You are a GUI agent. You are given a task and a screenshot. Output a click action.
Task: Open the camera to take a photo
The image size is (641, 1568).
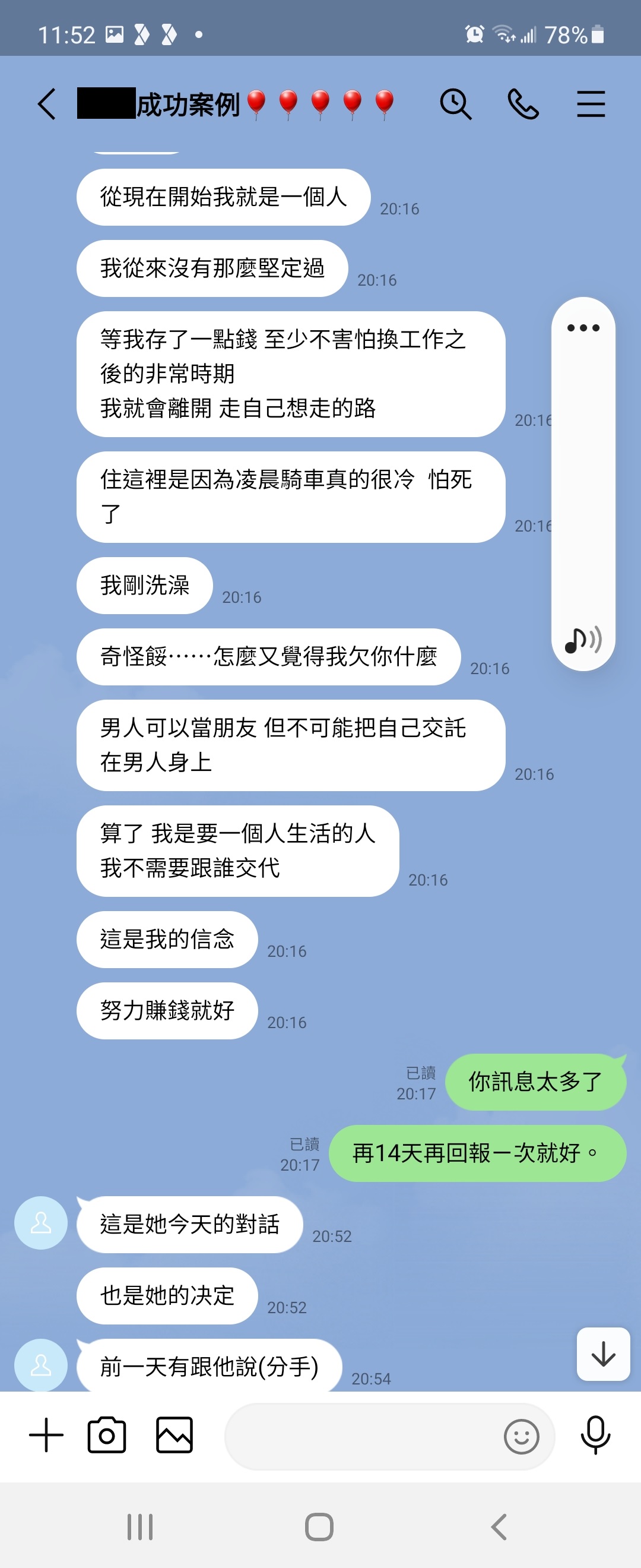(x=107, y=1436)
